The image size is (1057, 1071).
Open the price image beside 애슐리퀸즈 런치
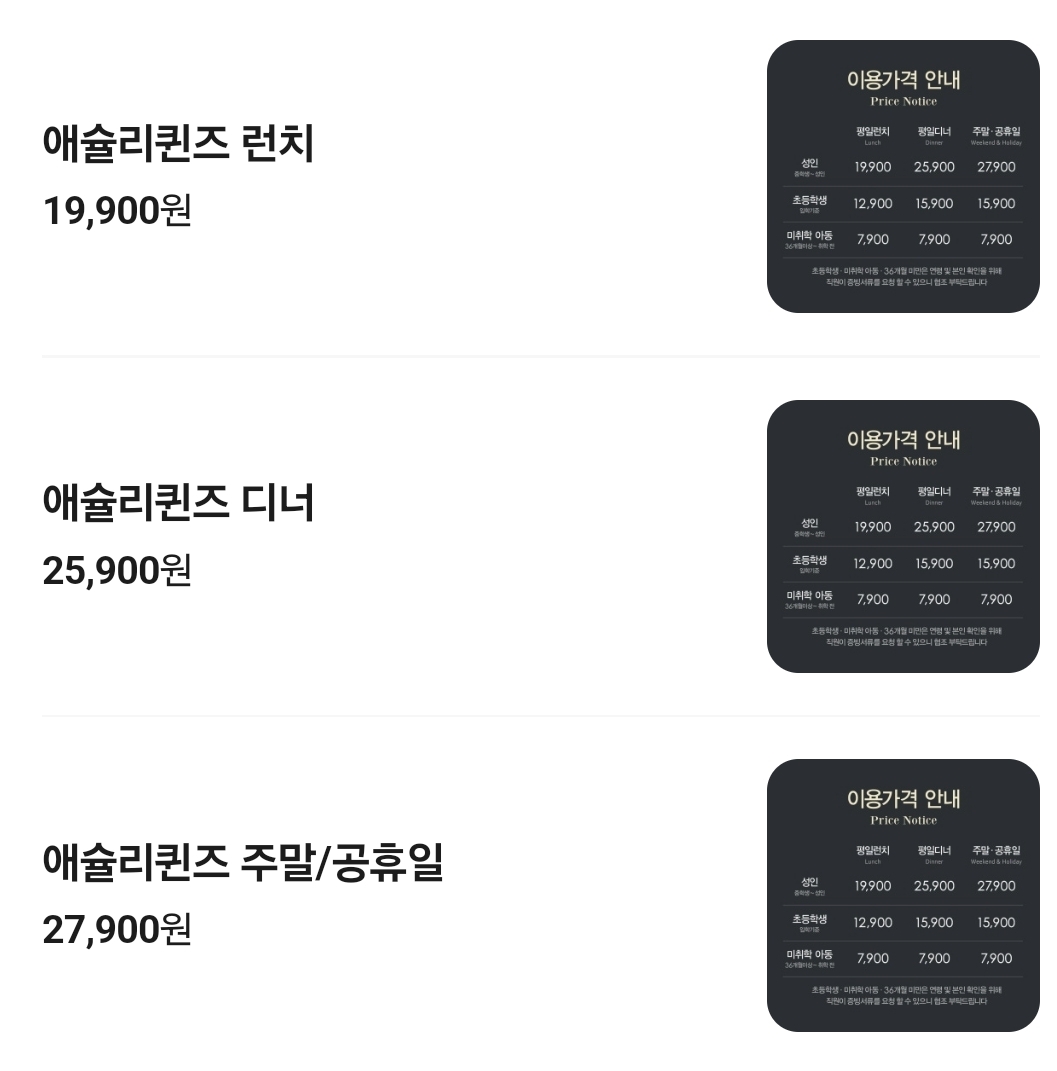pos(903,177)
